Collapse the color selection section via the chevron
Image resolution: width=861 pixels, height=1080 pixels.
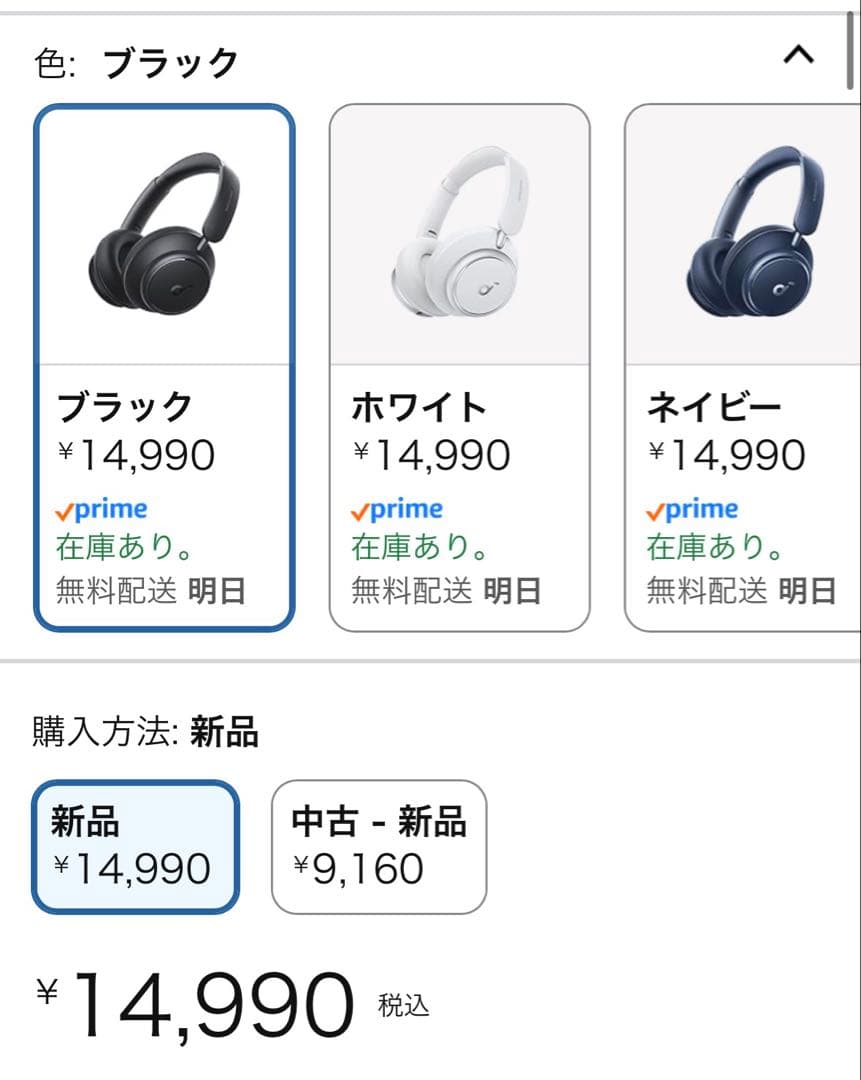pyautogui.click(x=797, y=57)
